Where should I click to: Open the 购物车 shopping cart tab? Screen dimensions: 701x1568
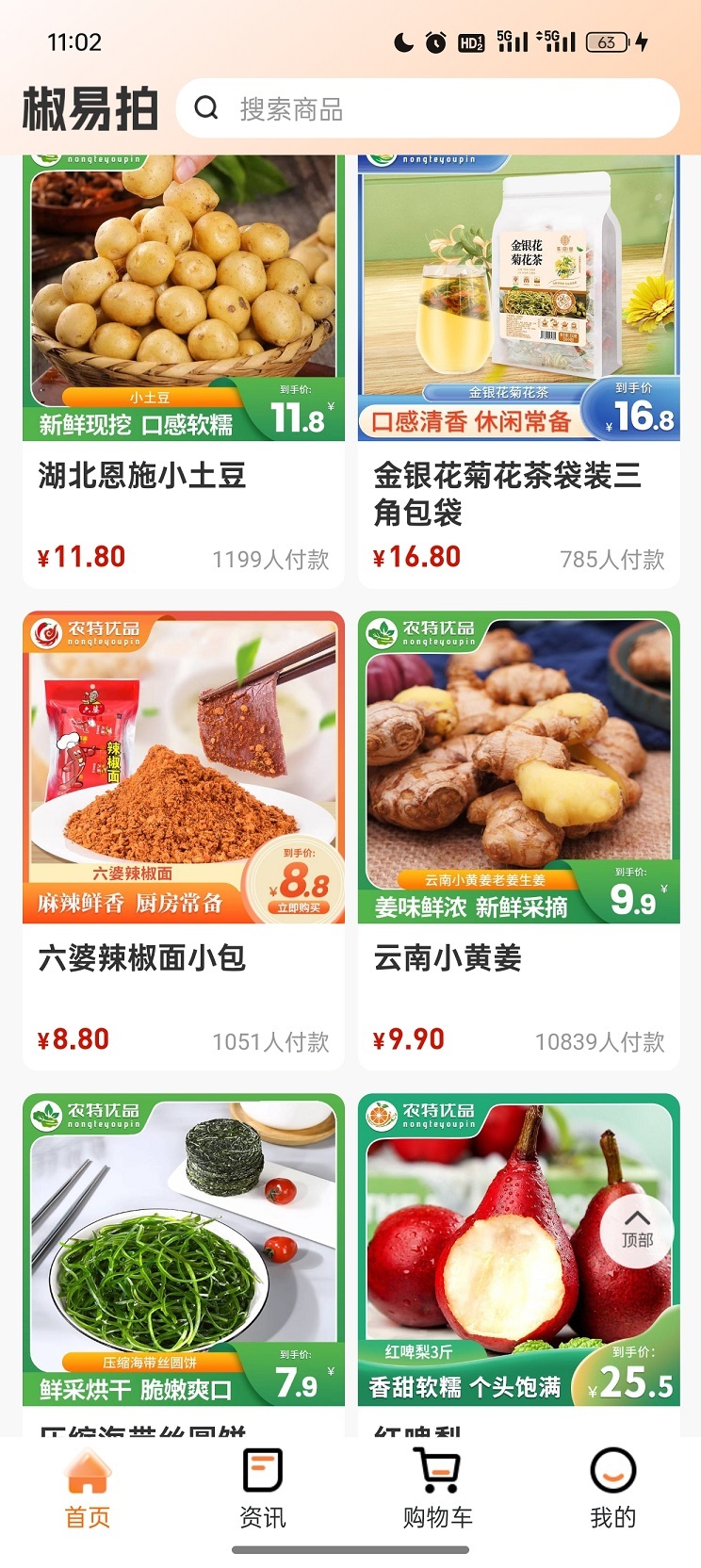[x=438, y=1491]
